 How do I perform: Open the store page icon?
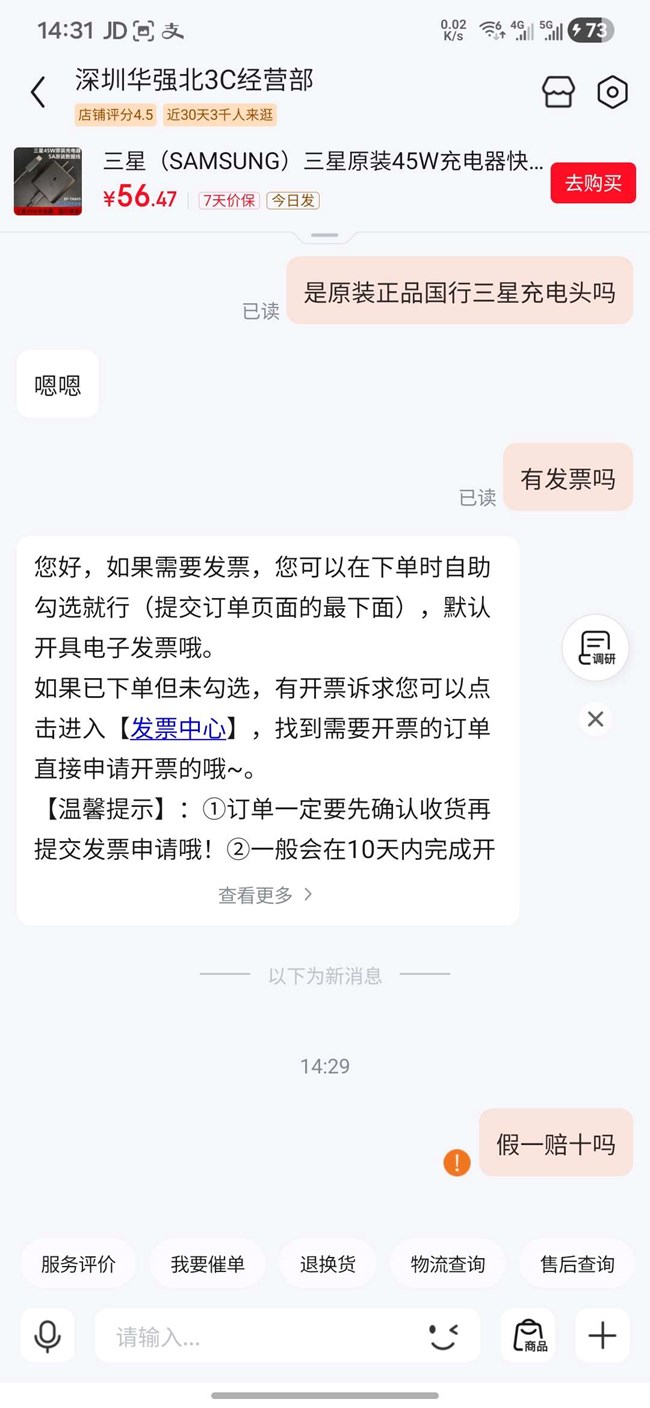click(x=559, y=92)
